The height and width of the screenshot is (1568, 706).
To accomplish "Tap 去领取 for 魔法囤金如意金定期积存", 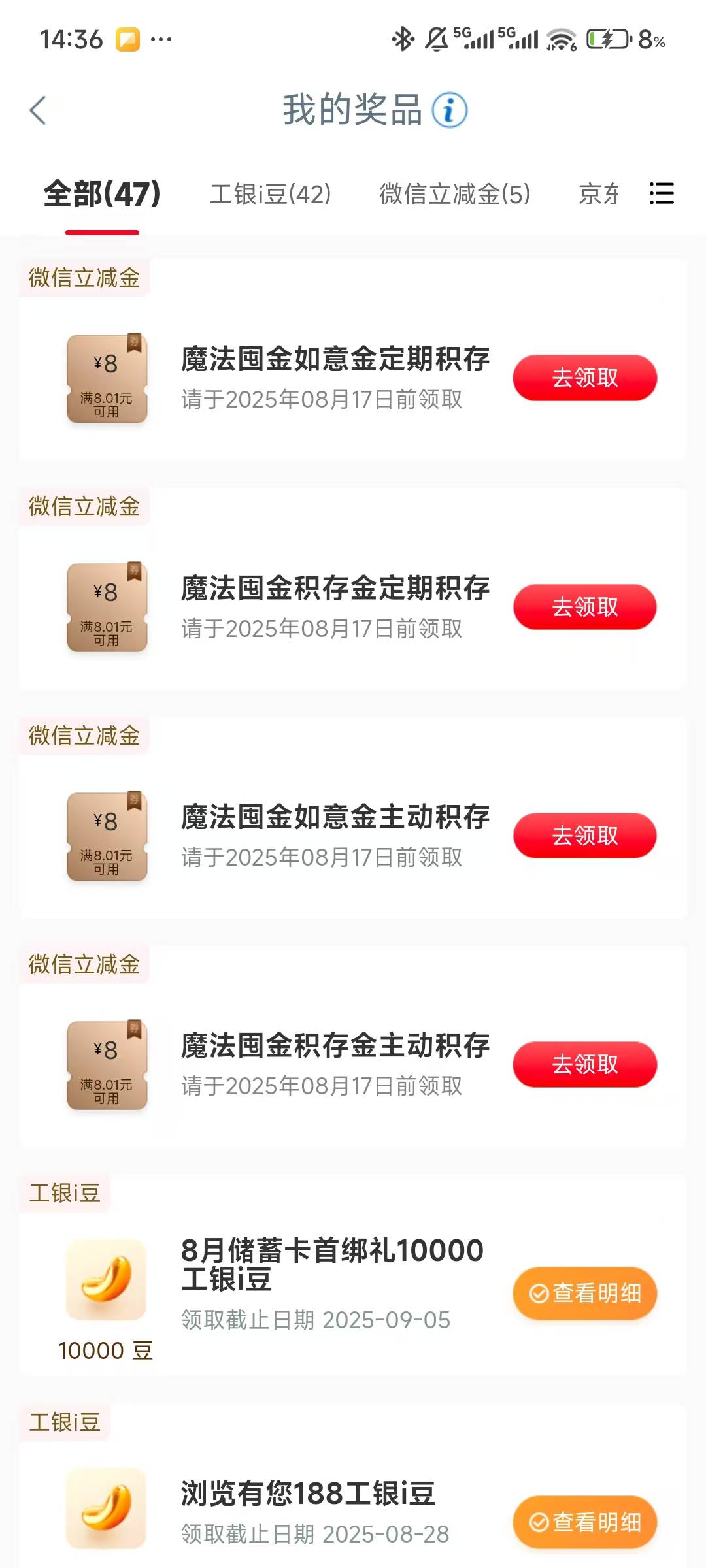I will click(x=584, y=378).
